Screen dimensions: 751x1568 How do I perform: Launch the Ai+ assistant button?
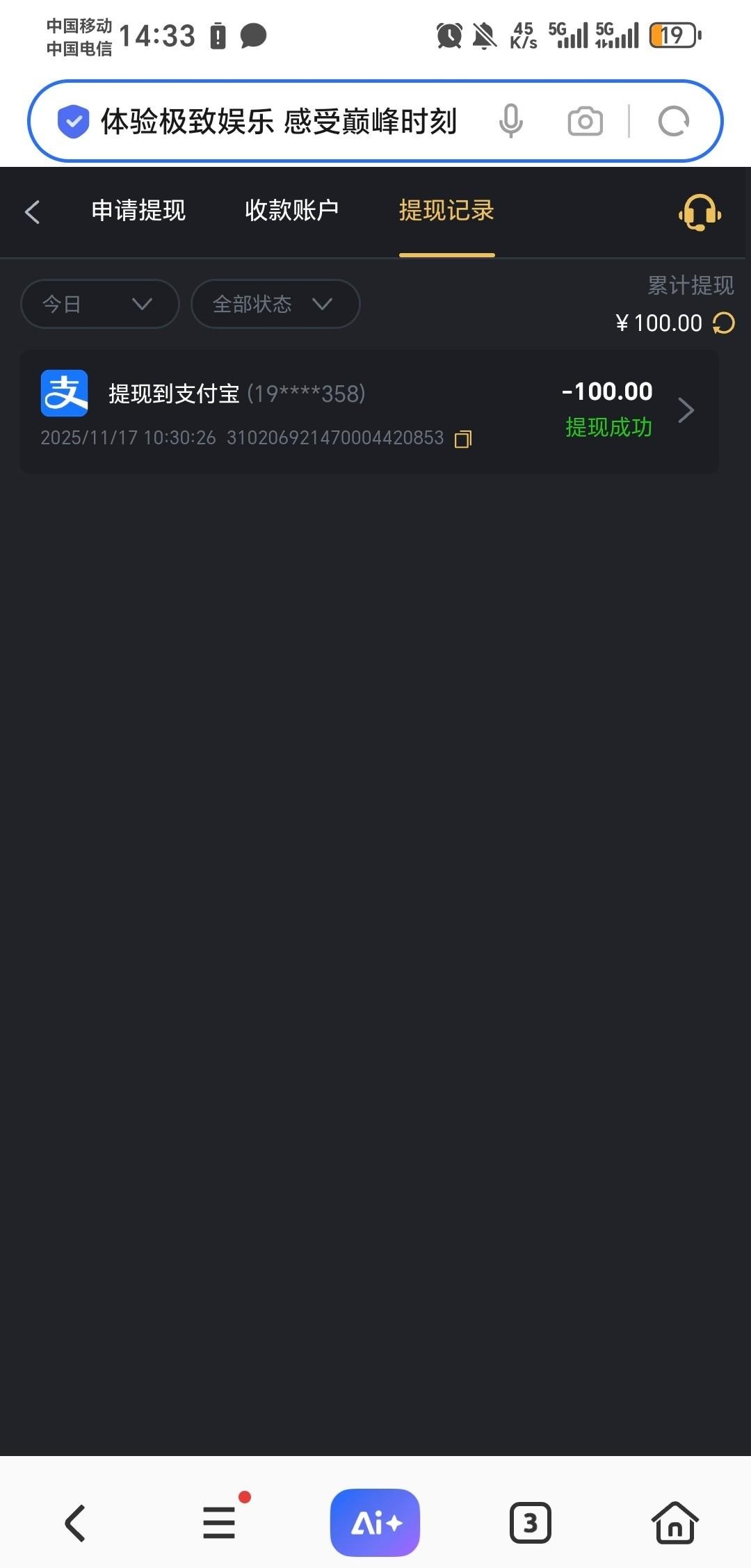(x=375, y=1523)
